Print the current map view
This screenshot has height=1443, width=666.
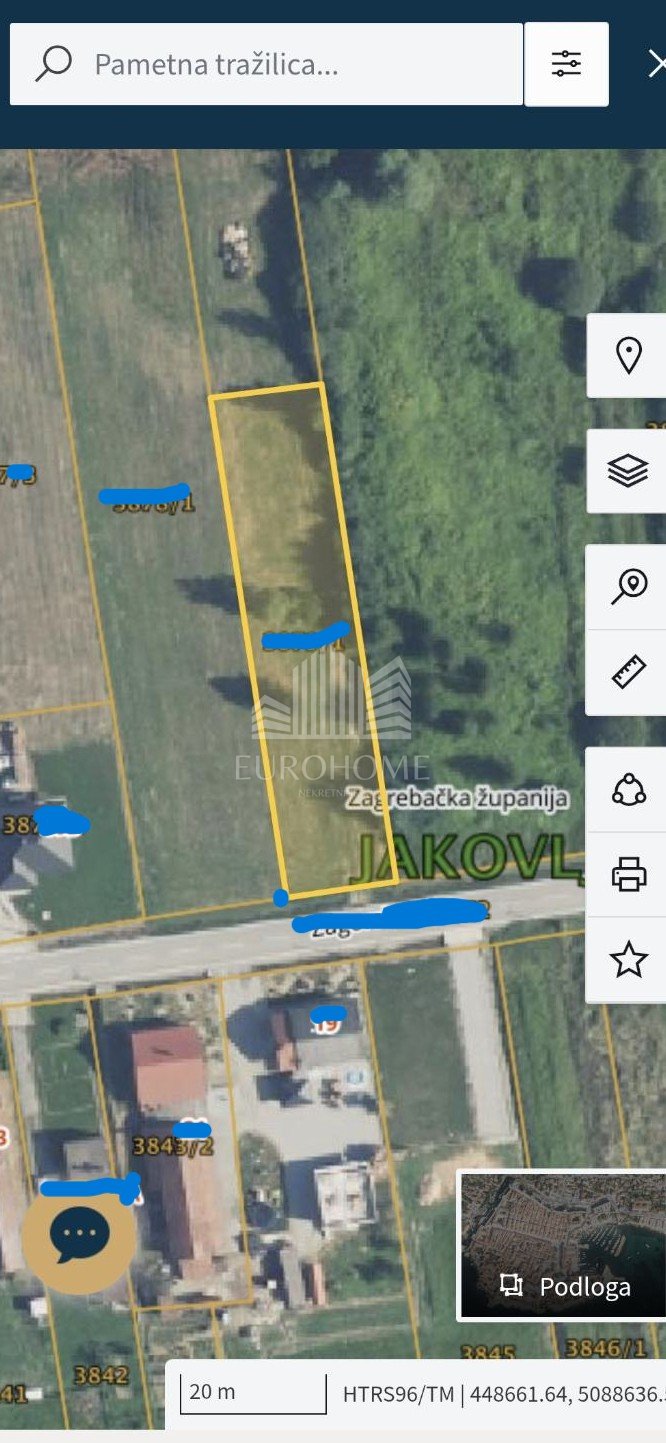click(627, 875)
